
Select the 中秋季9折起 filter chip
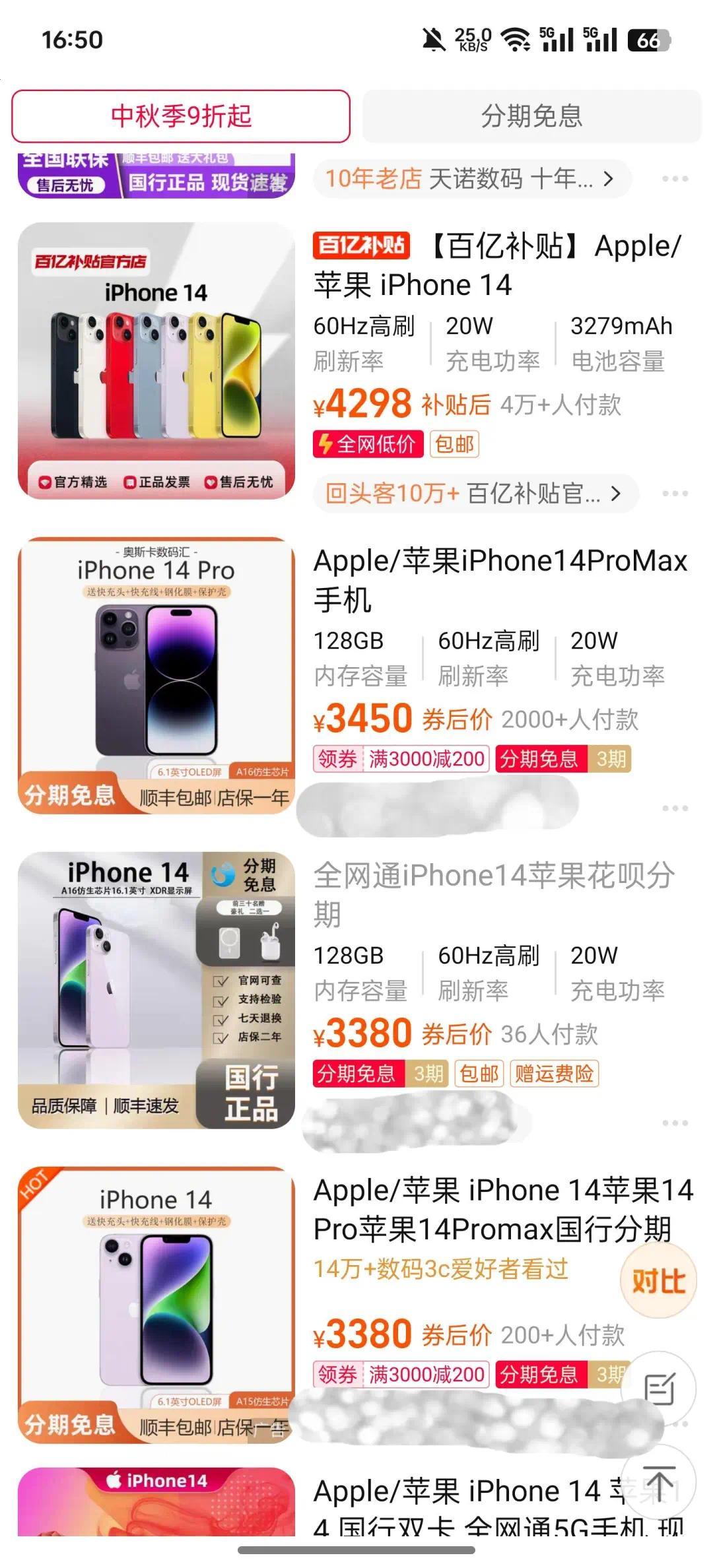pyautogui.click(x=180, y=116)
